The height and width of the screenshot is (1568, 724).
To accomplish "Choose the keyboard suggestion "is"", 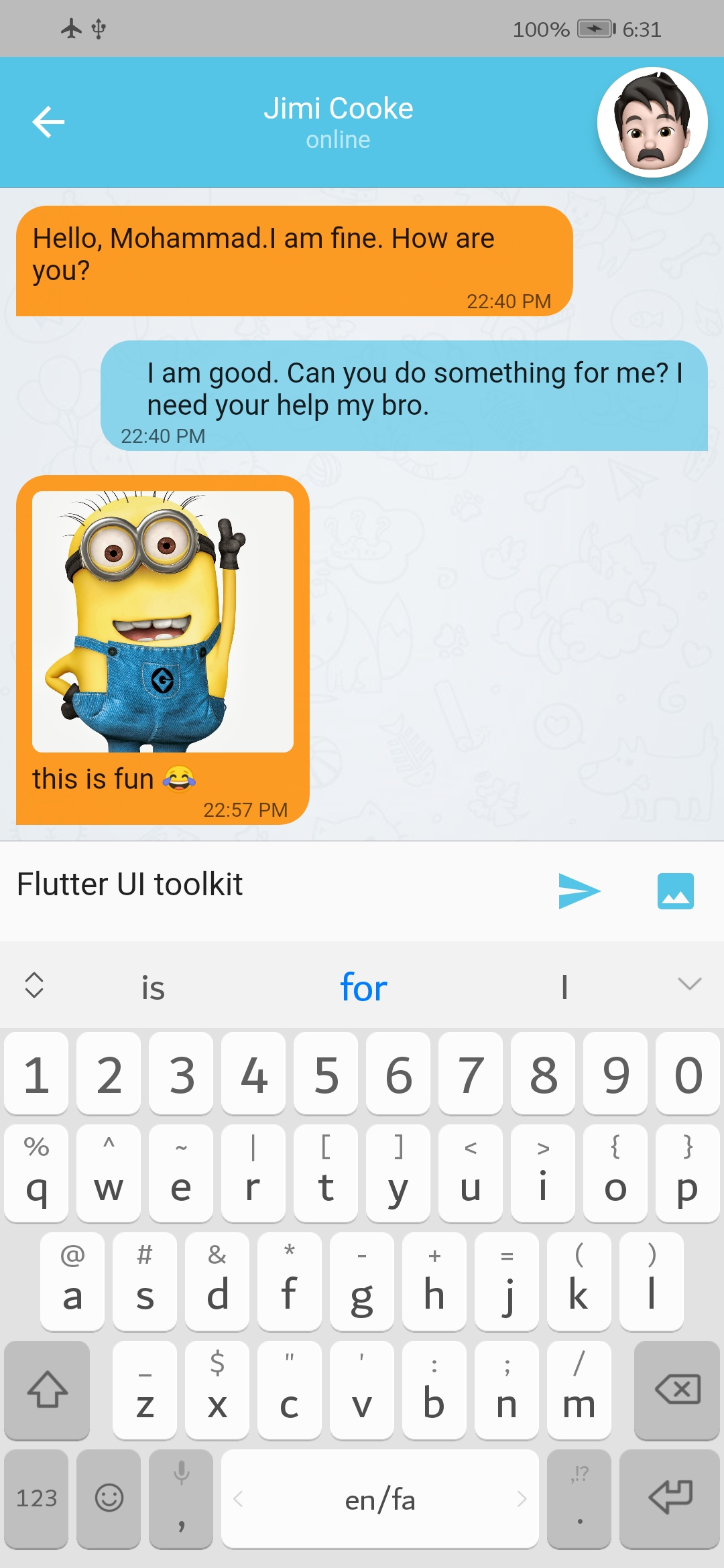I will [153, 987].
